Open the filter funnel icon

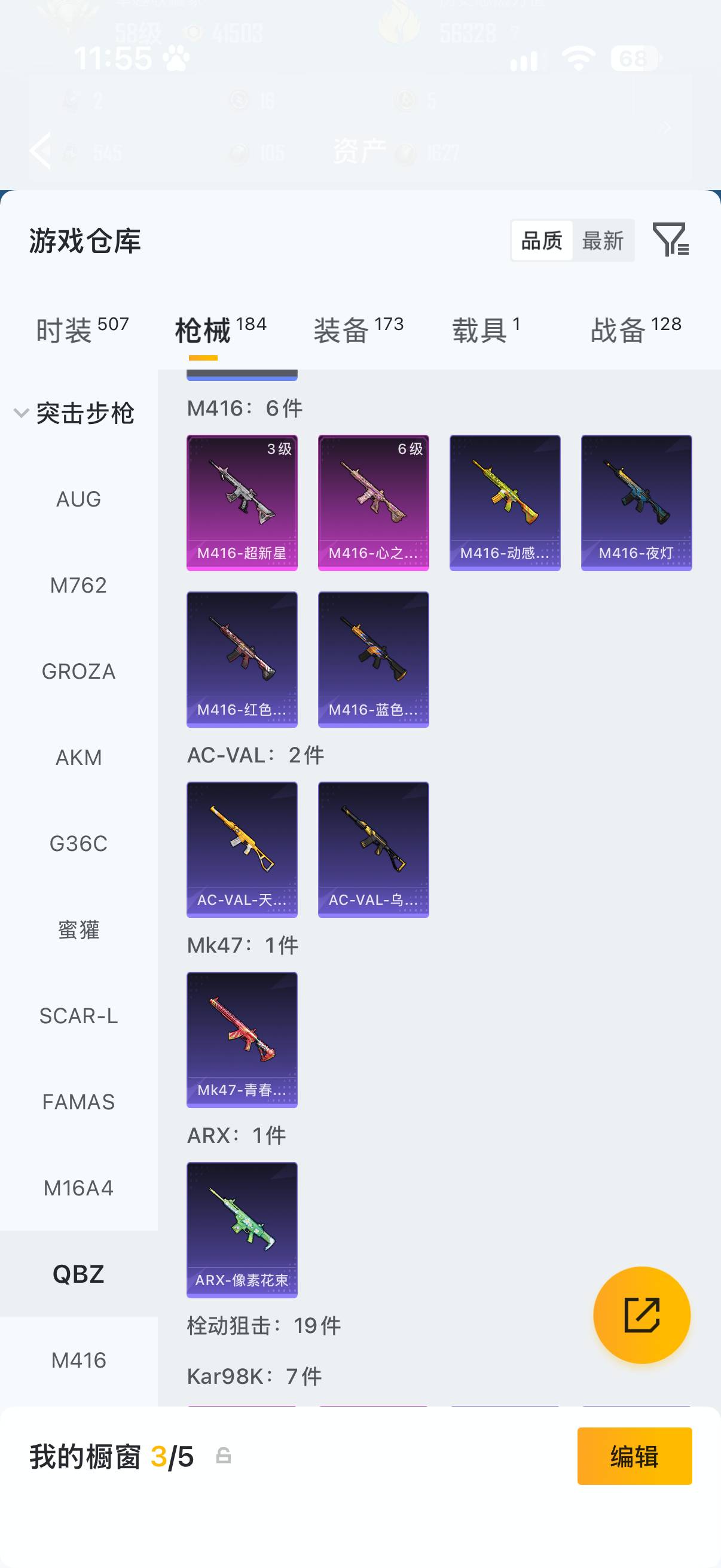tap(671, 239)
